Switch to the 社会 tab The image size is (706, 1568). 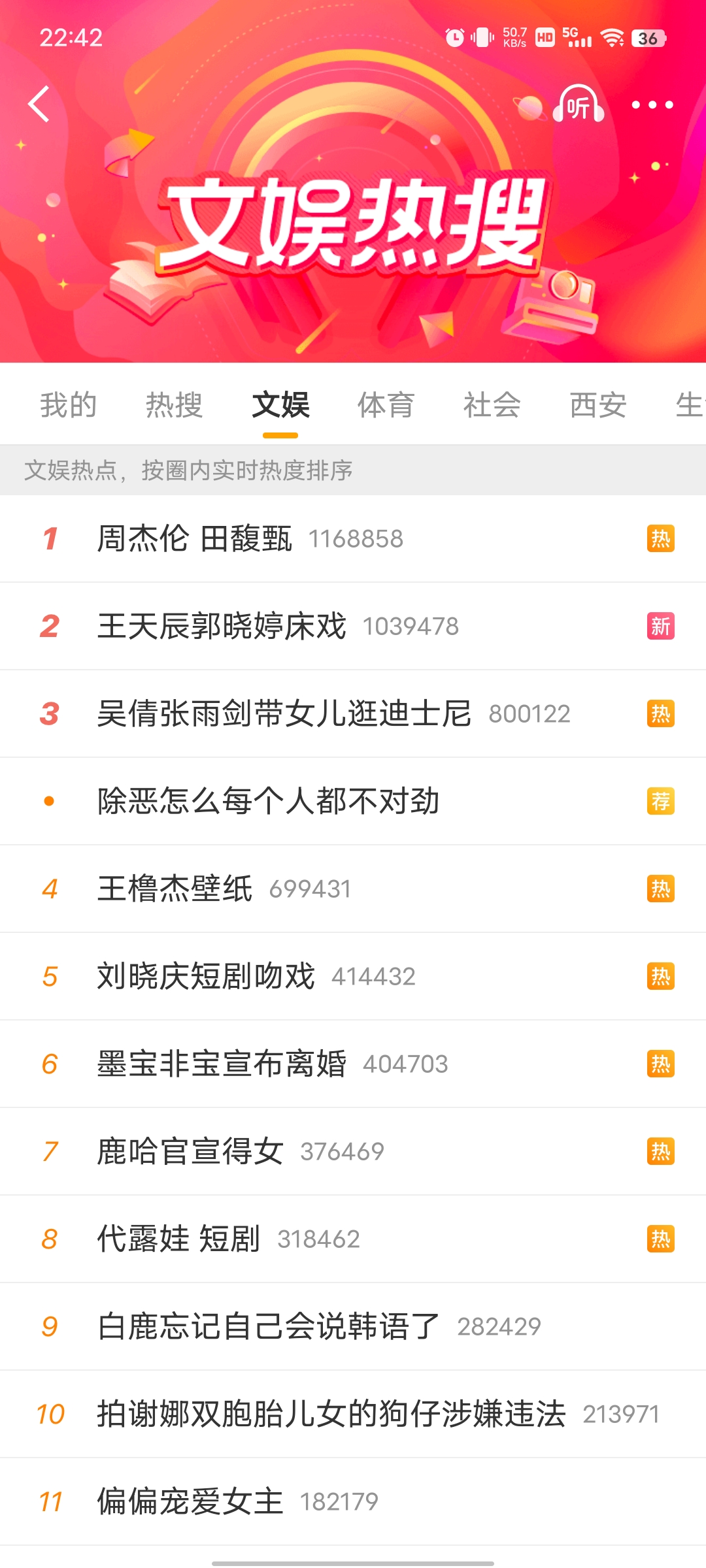pyautogui.click(x=492, y=405)
